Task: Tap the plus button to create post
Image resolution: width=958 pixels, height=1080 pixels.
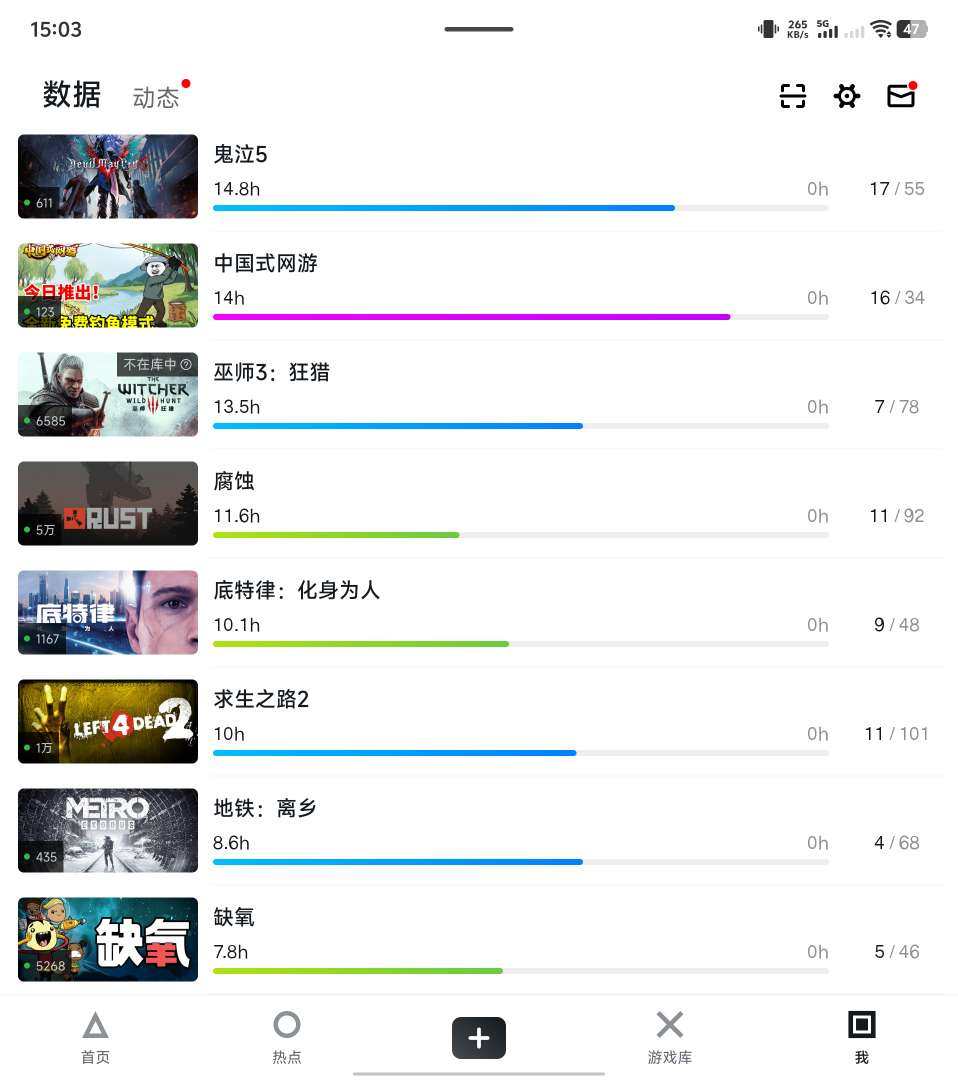Action: (x=479, y=1038)
